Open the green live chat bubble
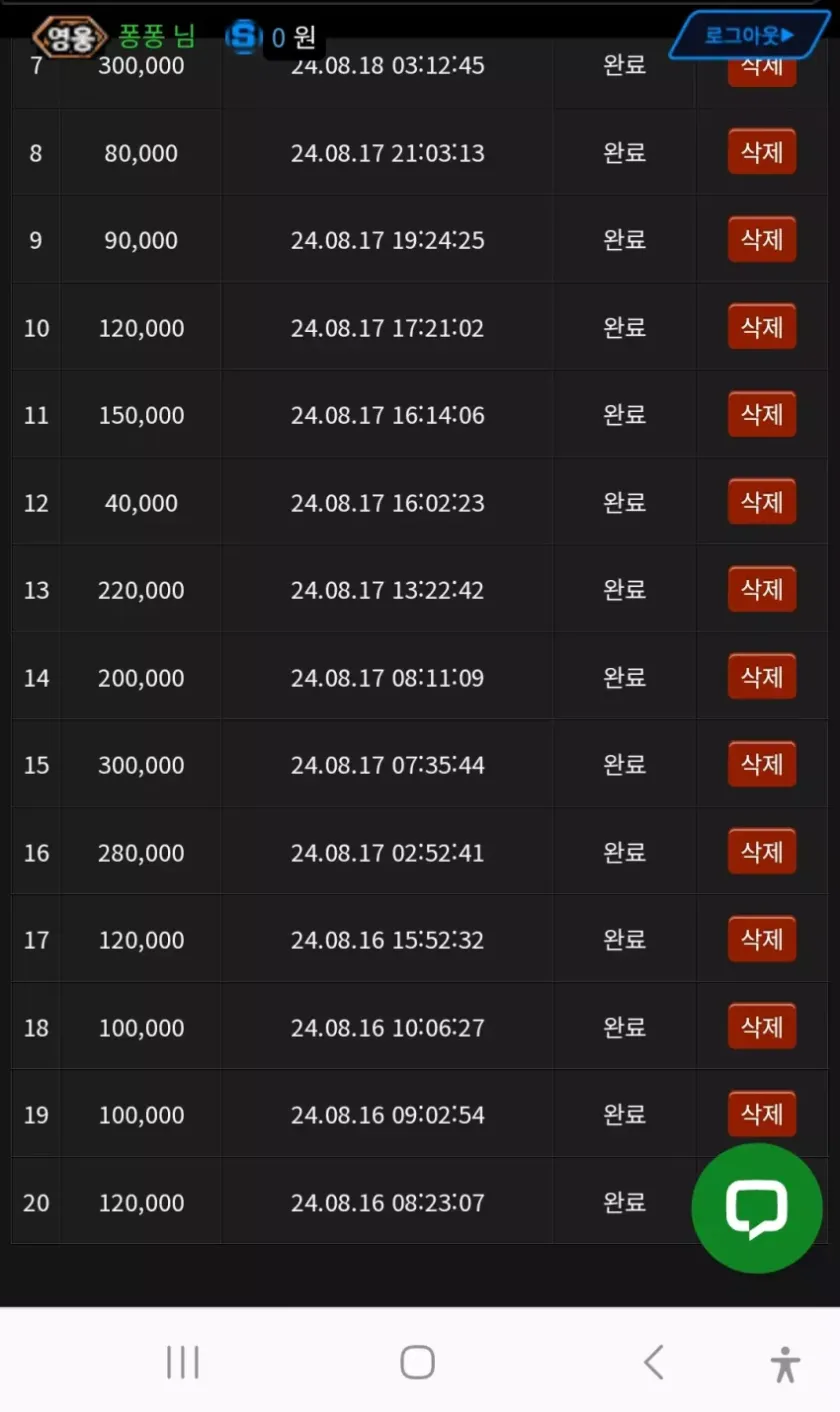 tap(756, 1207)
